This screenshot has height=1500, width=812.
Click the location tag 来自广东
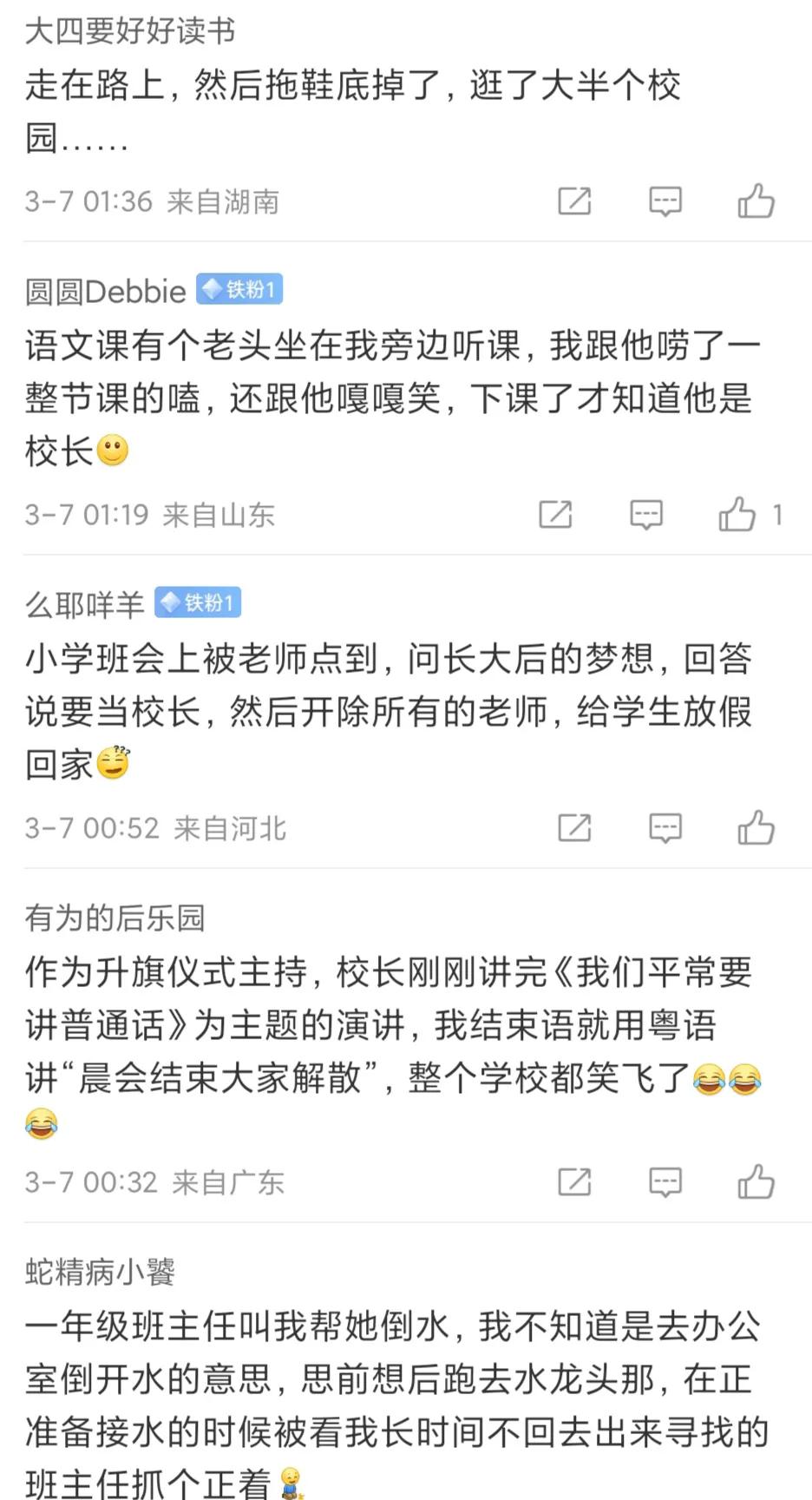228,1181
